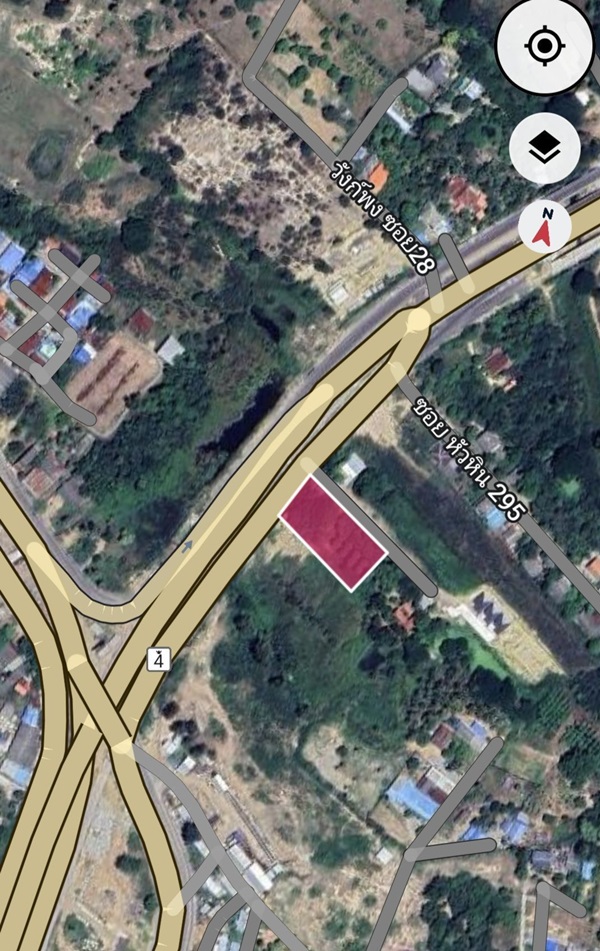The width and height of the screenshot is (600, 951).
Task: Open the map layers selector
Action: pos(545,149)
